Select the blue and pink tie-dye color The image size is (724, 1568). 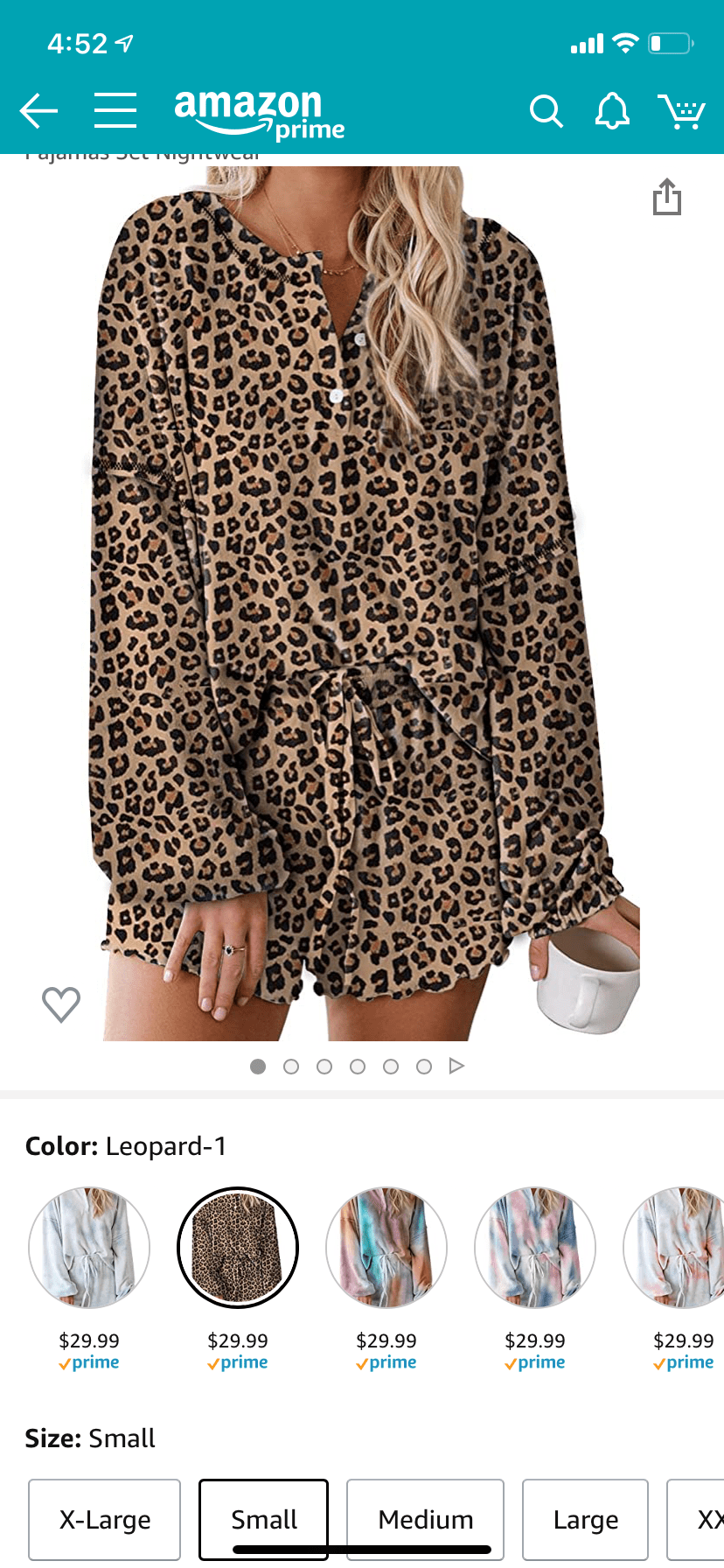pos(535,1247)
